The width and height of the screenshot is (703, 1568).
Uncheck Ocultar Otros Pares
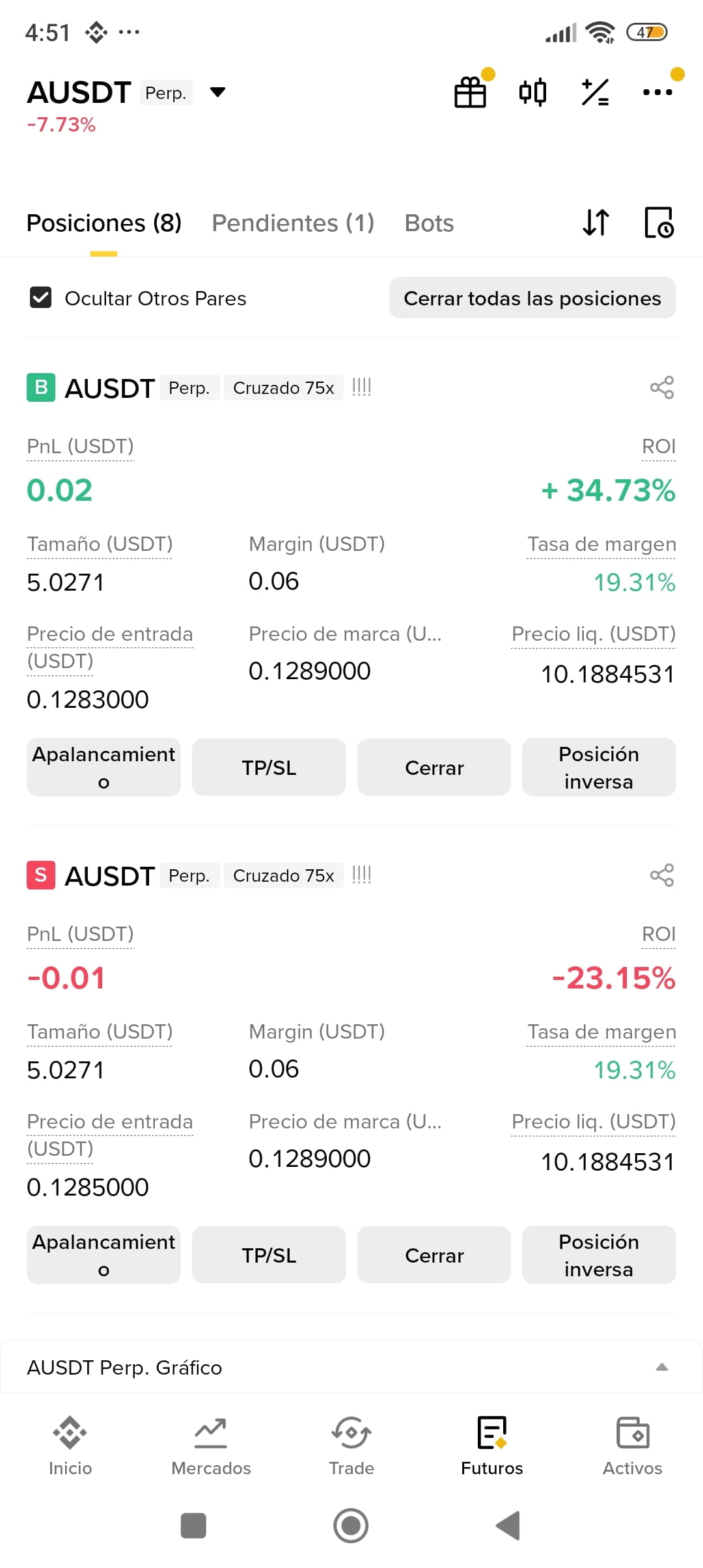point(41,298)
